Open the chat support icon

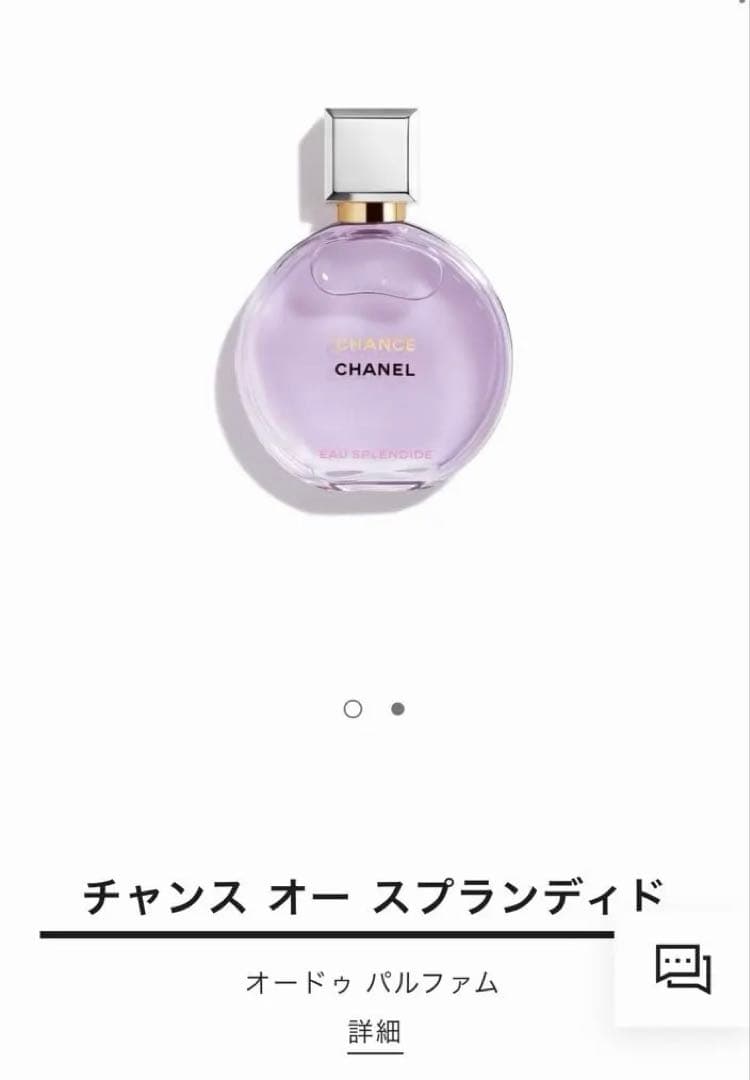[683, 969]
